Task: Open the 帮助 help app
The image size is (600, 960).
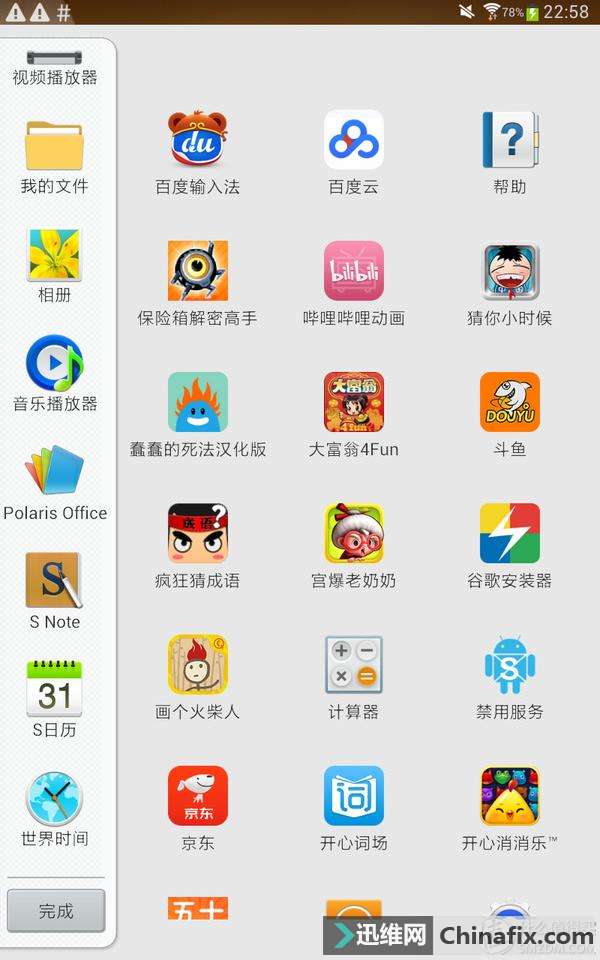Action: [510, 140]
